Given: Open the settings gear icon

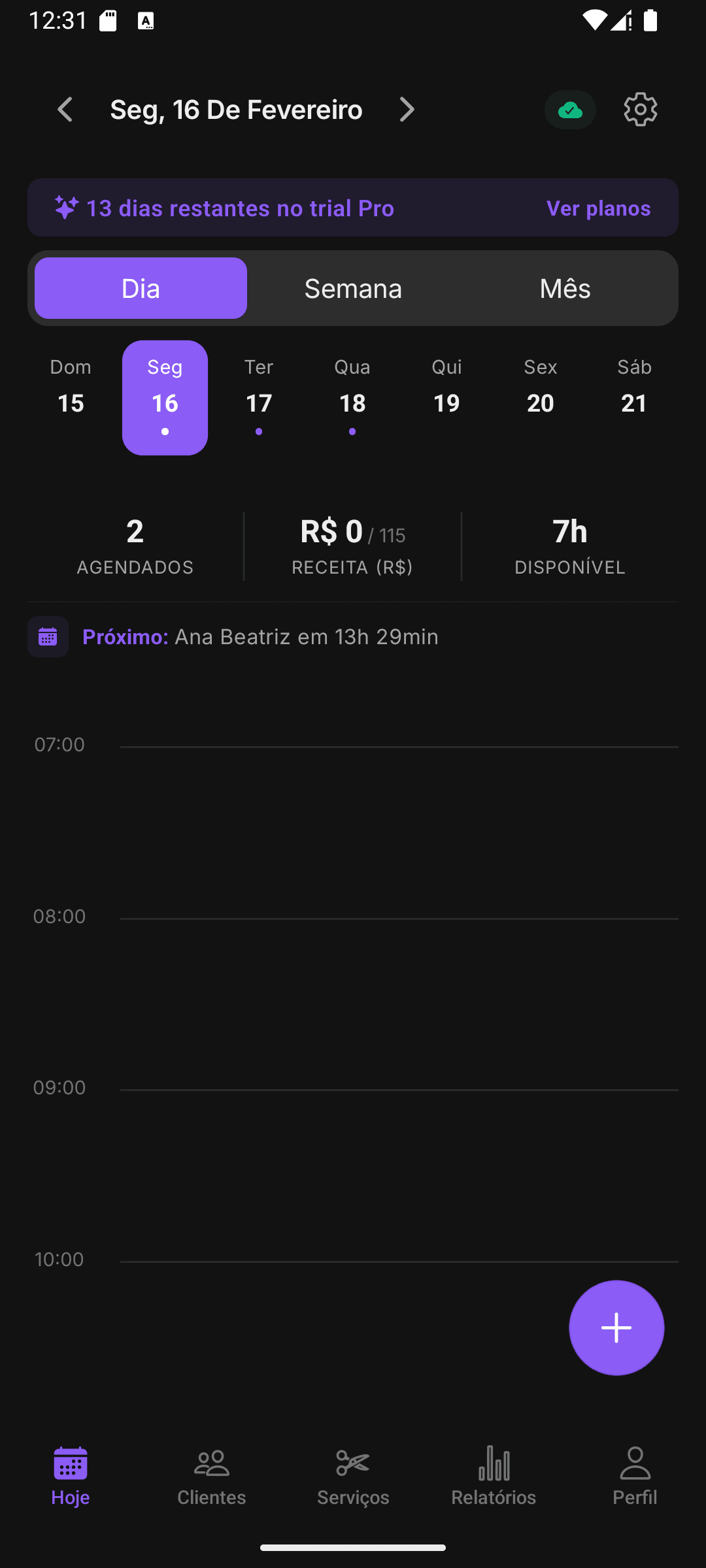Looking at the screenshot, I should [x=639, y=109].
